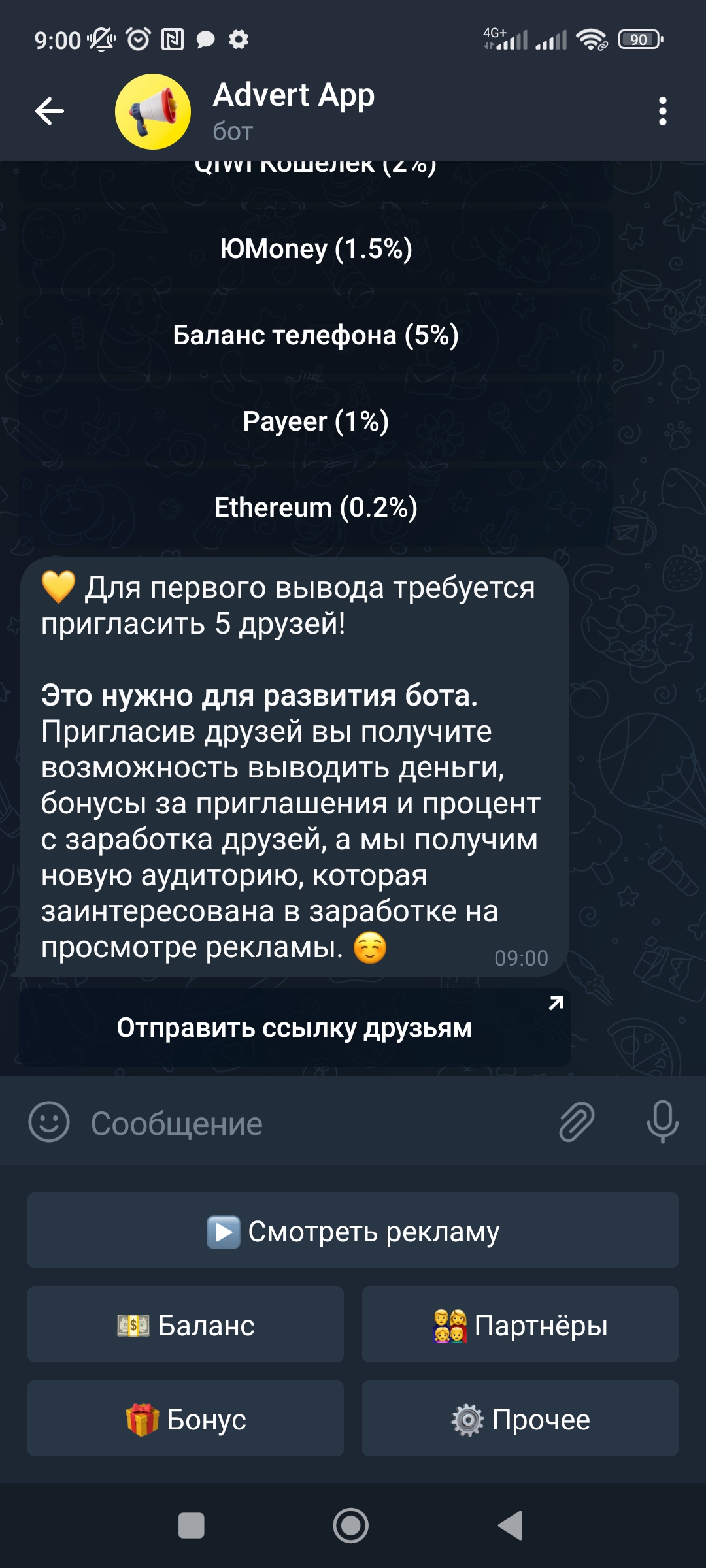Select Payeer (1%) withdrawal method
Screen dimensions: 706x1568
pos(316,421)
